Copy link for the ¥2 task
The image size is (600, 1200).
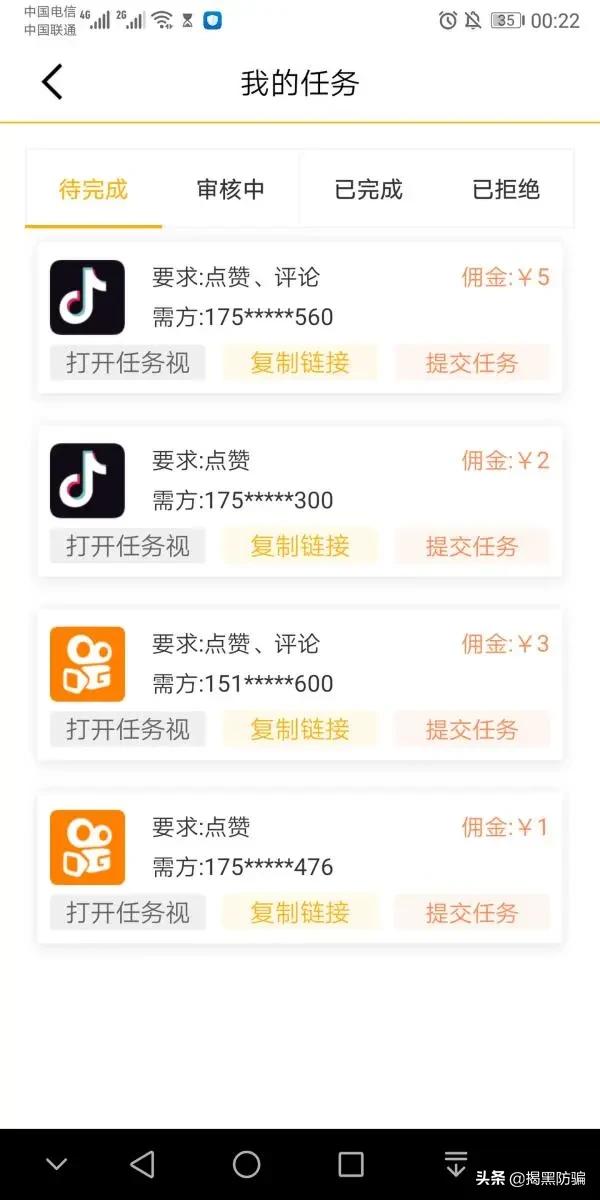coord(300,546)
